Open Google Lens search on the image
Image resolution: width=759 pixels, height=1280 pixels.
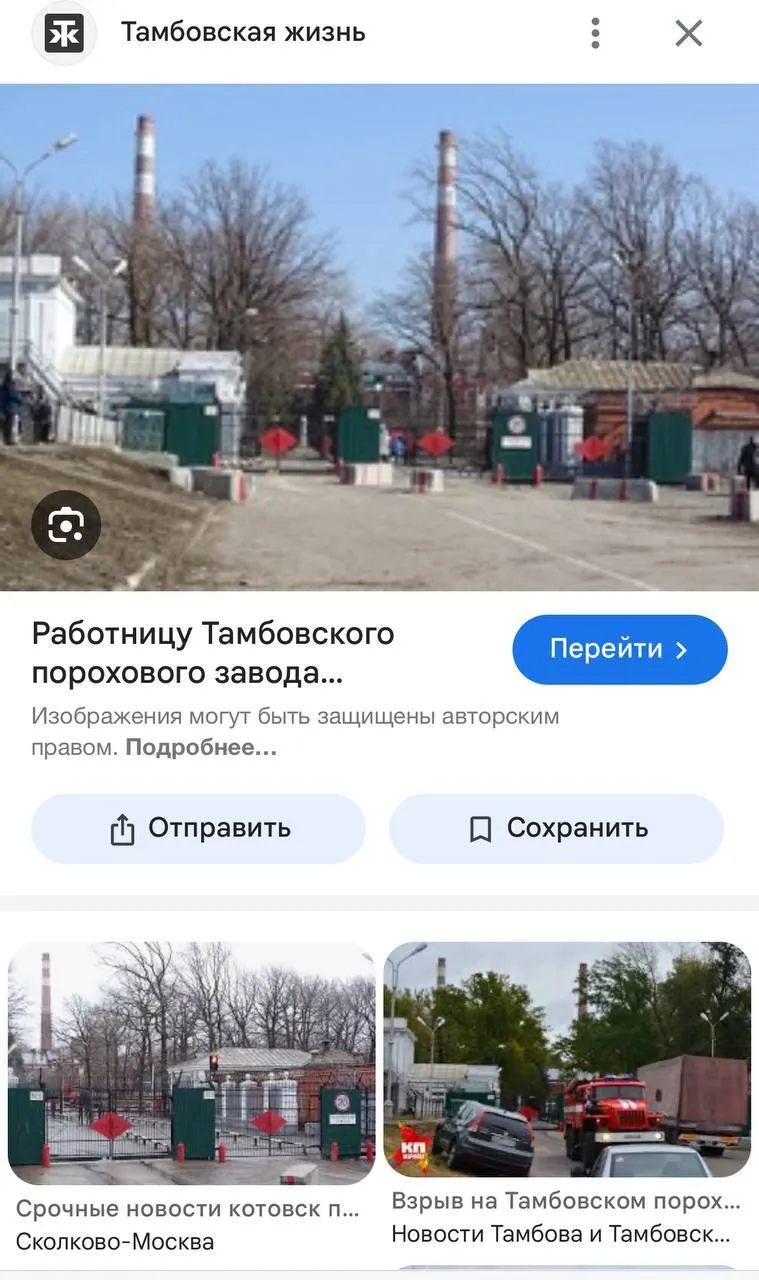pos(66,524)
